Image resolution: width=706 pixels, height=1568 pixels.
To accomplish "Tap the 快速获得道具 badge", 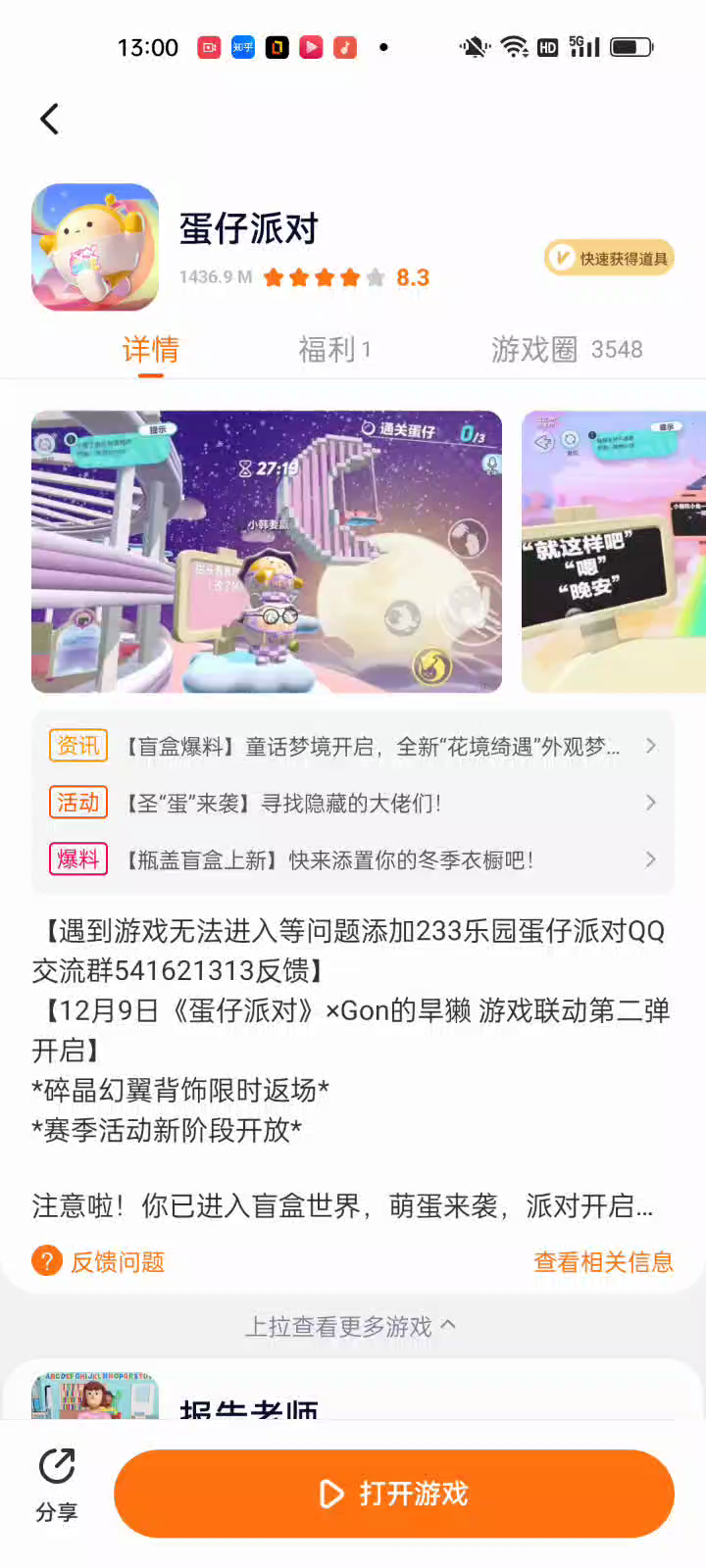I will click(x=609, y=259).
